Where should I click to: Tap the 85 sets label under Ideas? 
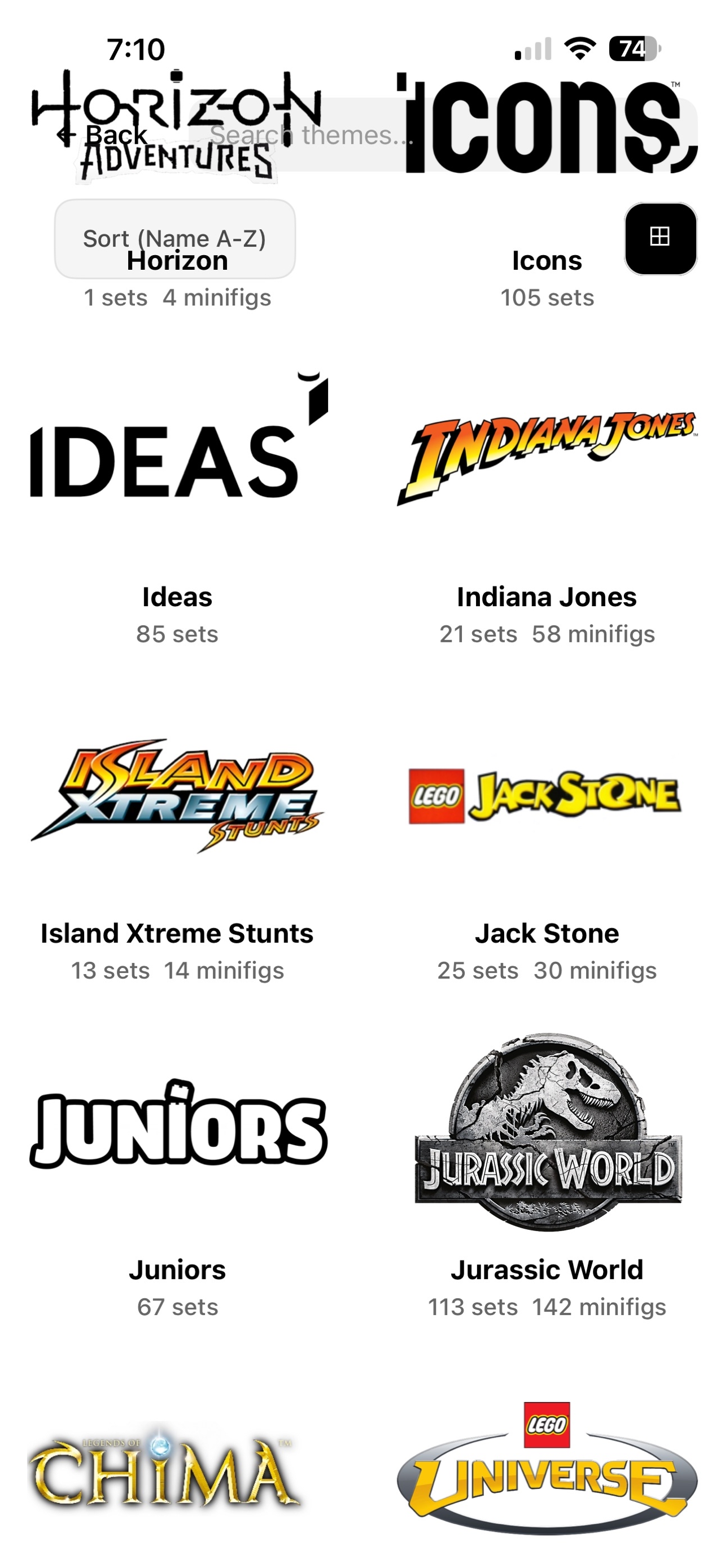pyautogui.click(x=177, y=634)
